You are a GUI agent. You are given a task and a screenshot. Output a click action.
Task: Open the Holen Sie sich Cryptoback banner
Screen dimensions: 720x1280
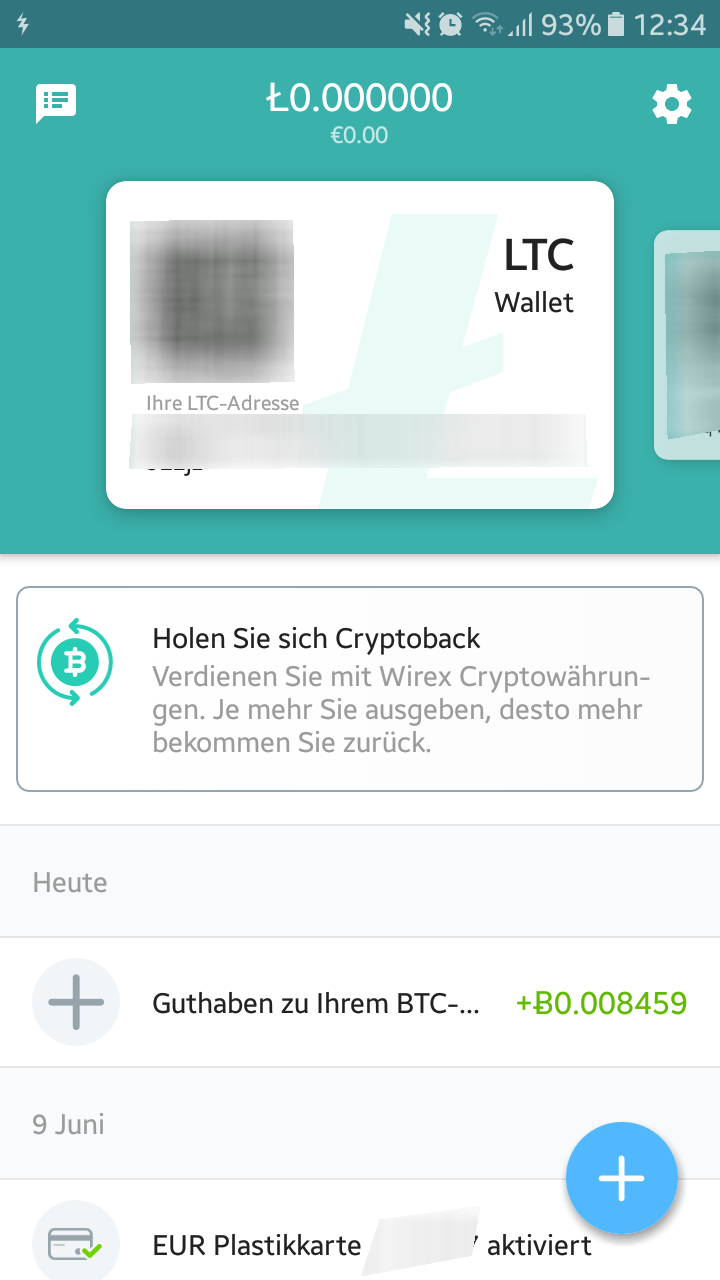point(360,689)
